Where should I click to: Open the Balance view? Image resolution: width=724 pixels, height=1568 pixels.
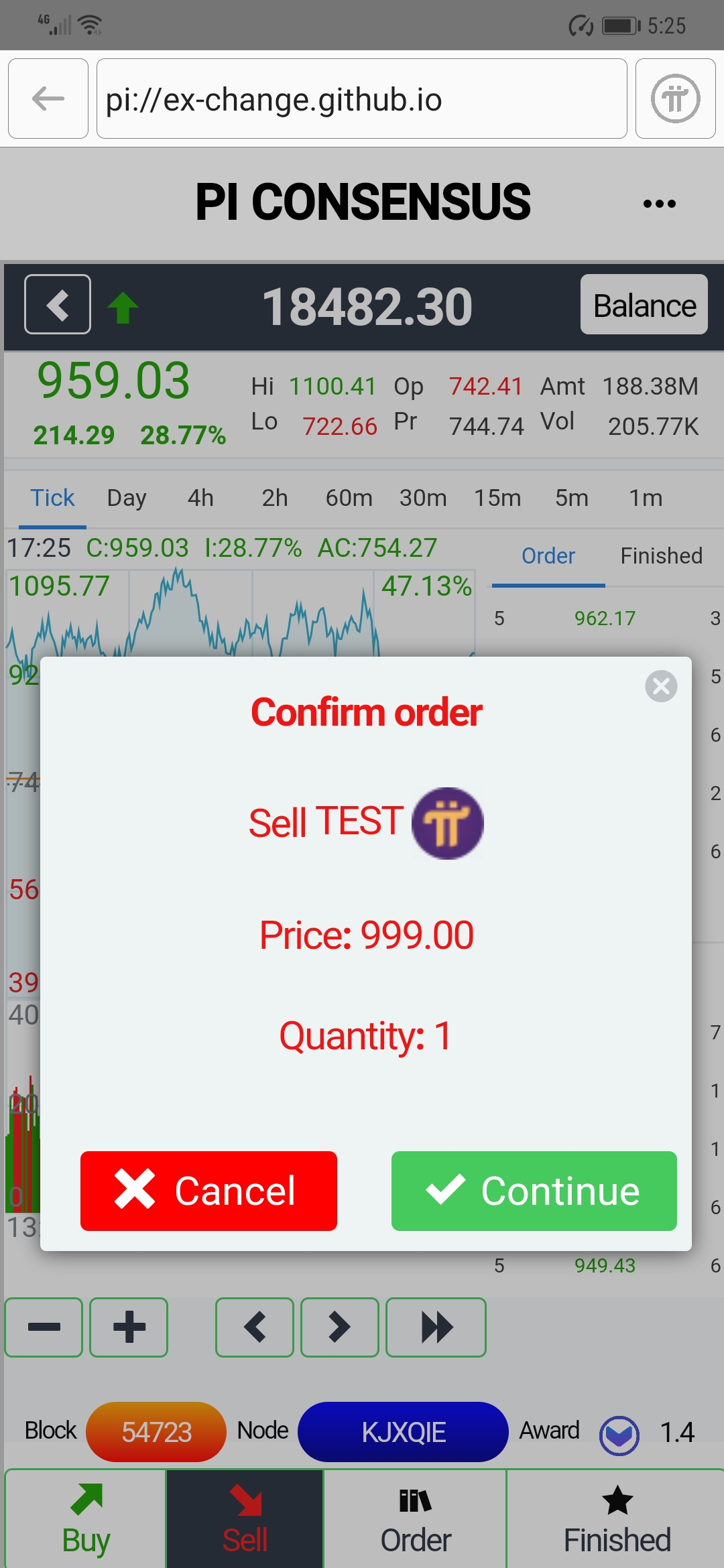pyautogui.click(x=644, y=305)
